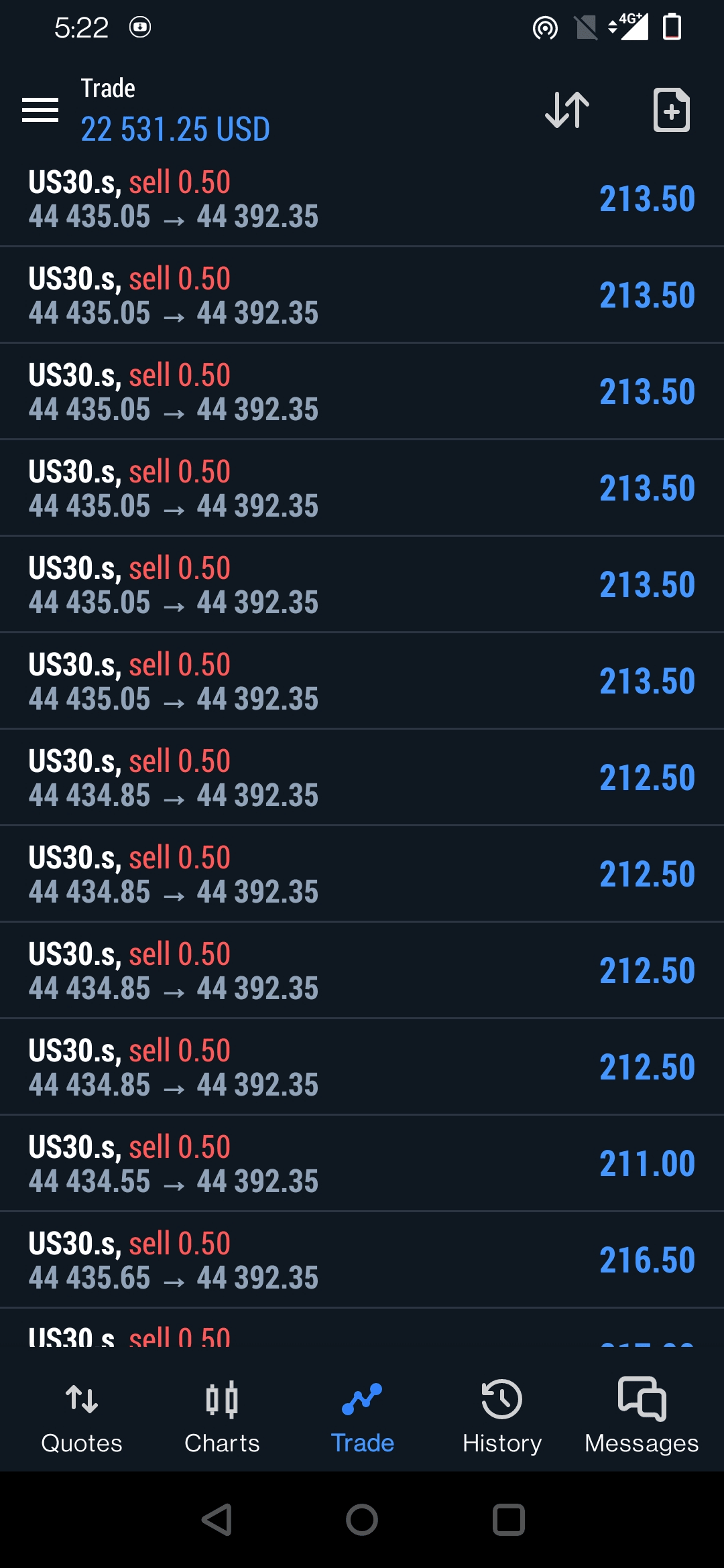The height and width of the screenshot is (1568, 724).
Task: Open the position with 216.50 profit
Action: click(x=362, y=1260)
